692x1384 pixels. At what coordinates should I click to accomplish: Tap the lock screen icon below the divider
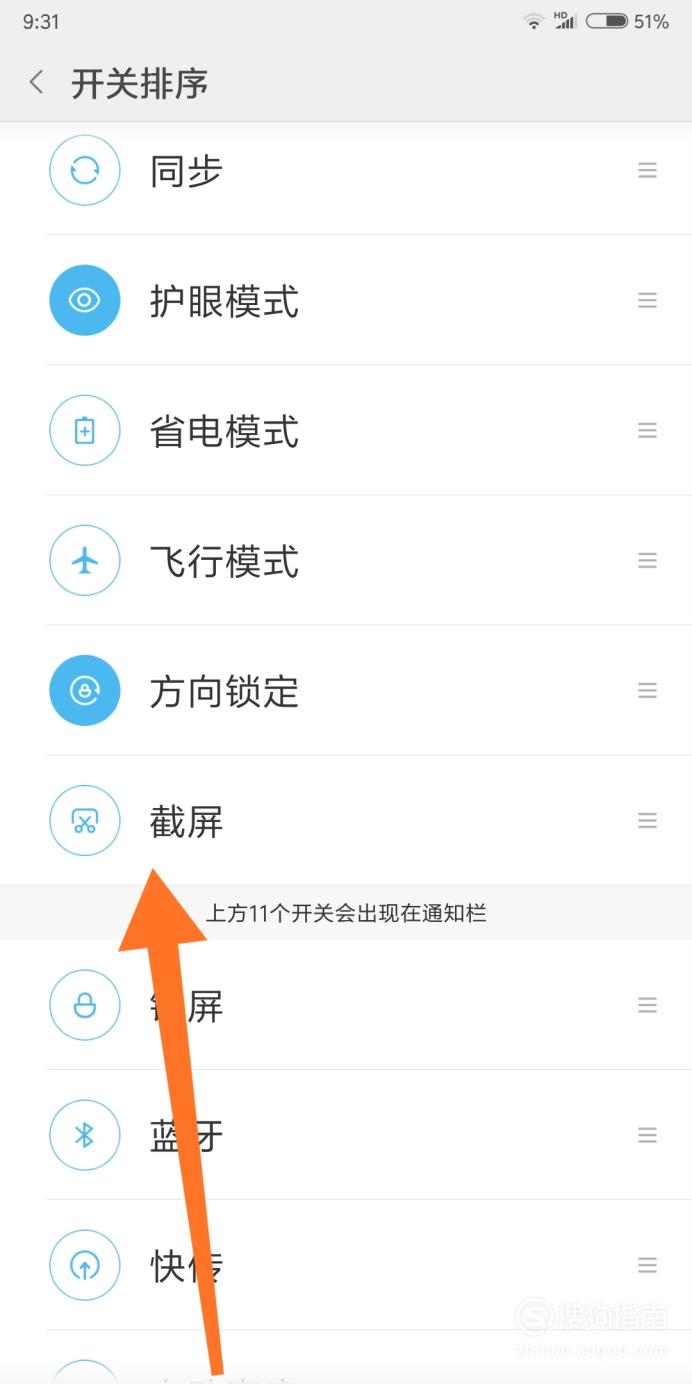pyautogui.click(x=85, y=1005)
